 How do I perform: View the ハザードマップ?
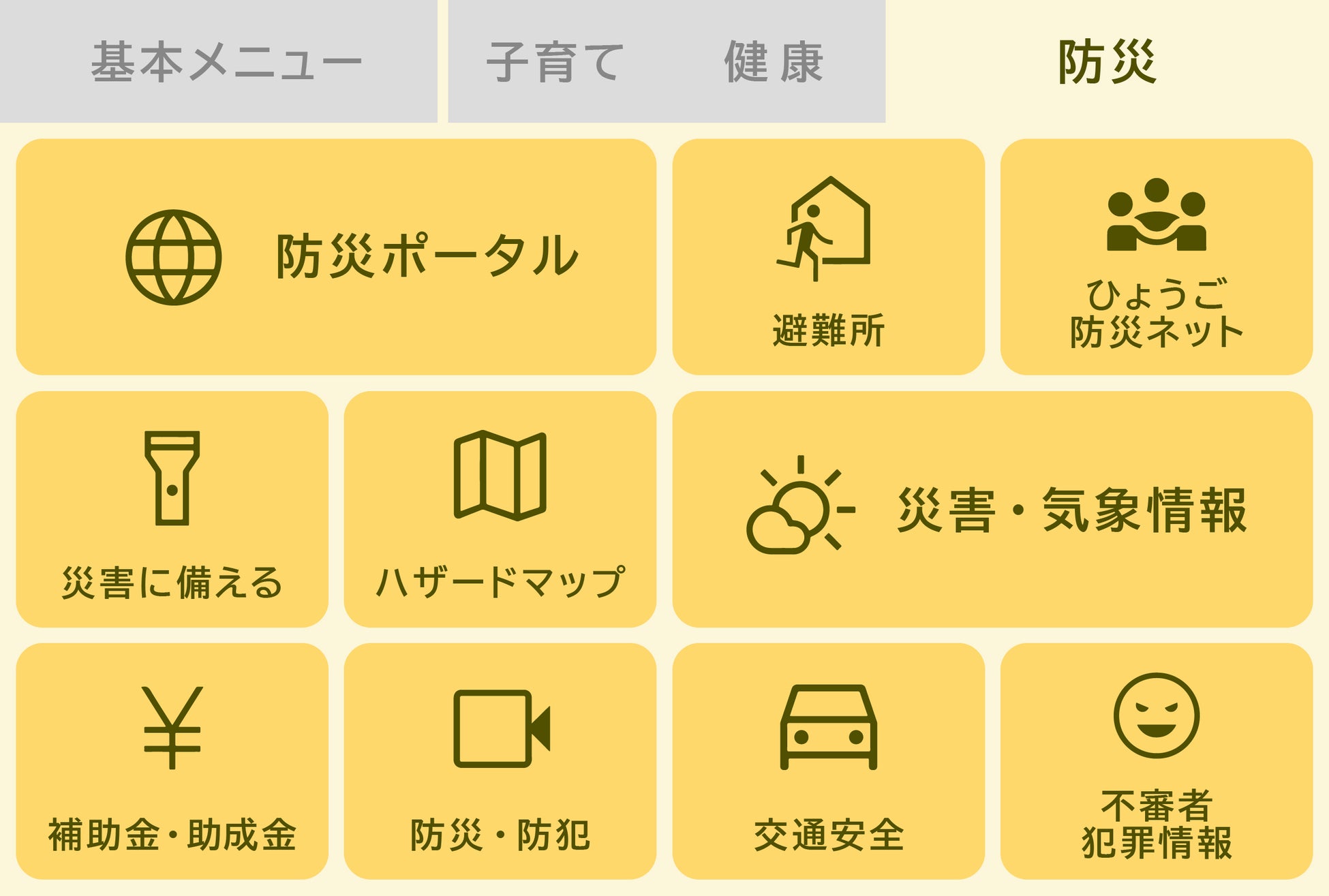[x=500, y=509]
